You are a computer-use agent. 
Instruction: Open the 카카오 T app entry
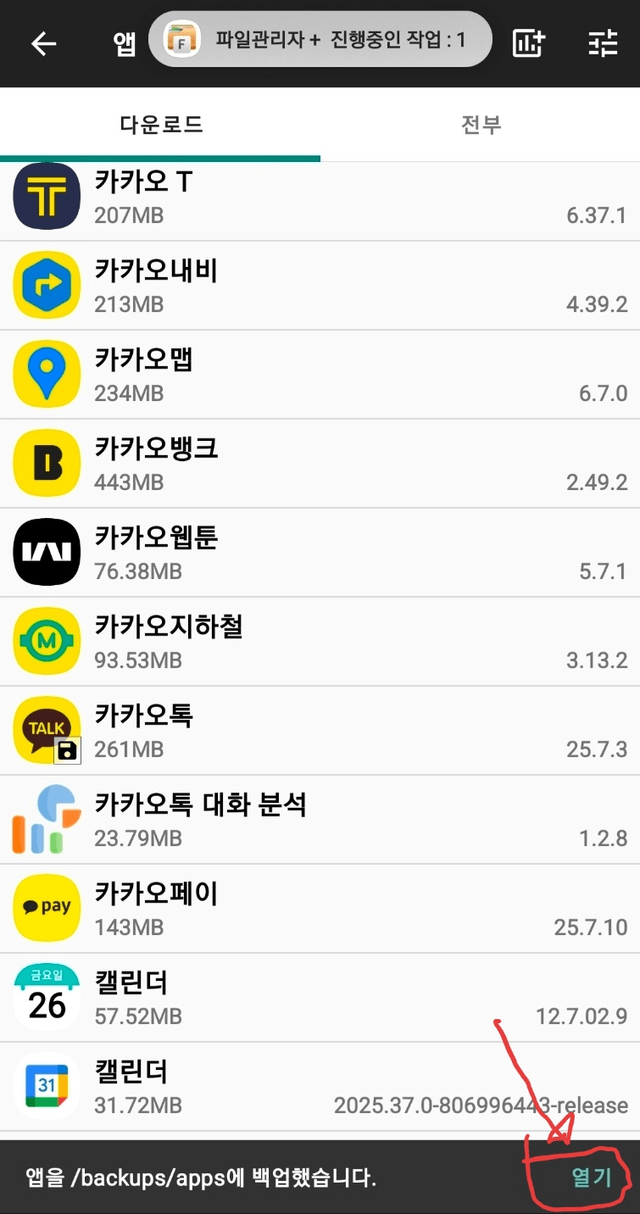coord(320,198)
